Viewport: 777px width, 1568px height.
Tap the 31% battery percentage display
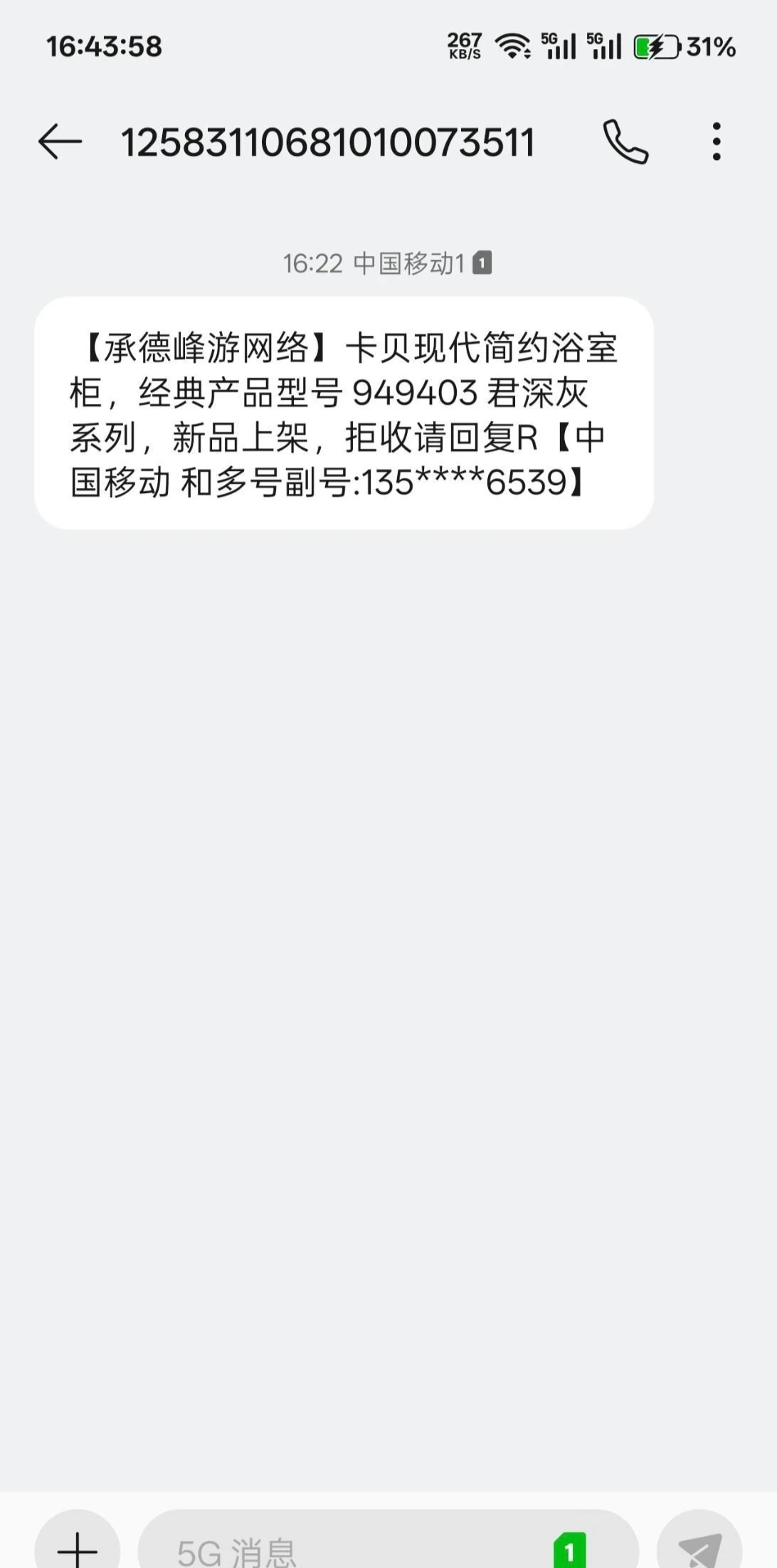coord(709,48)
